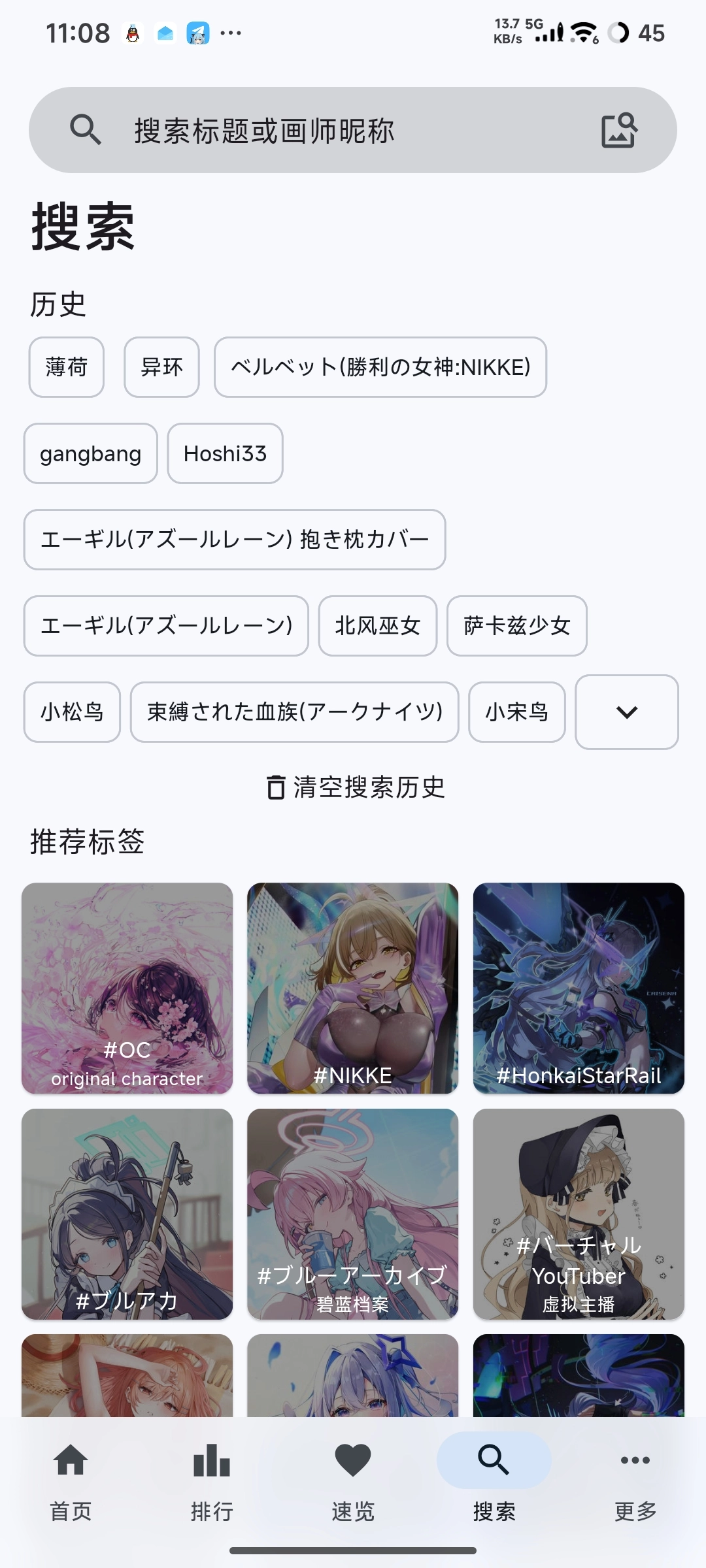Select the Hoshi33 history chip
This screenshot has width=706, height=1568.
(x=224, y=453)
